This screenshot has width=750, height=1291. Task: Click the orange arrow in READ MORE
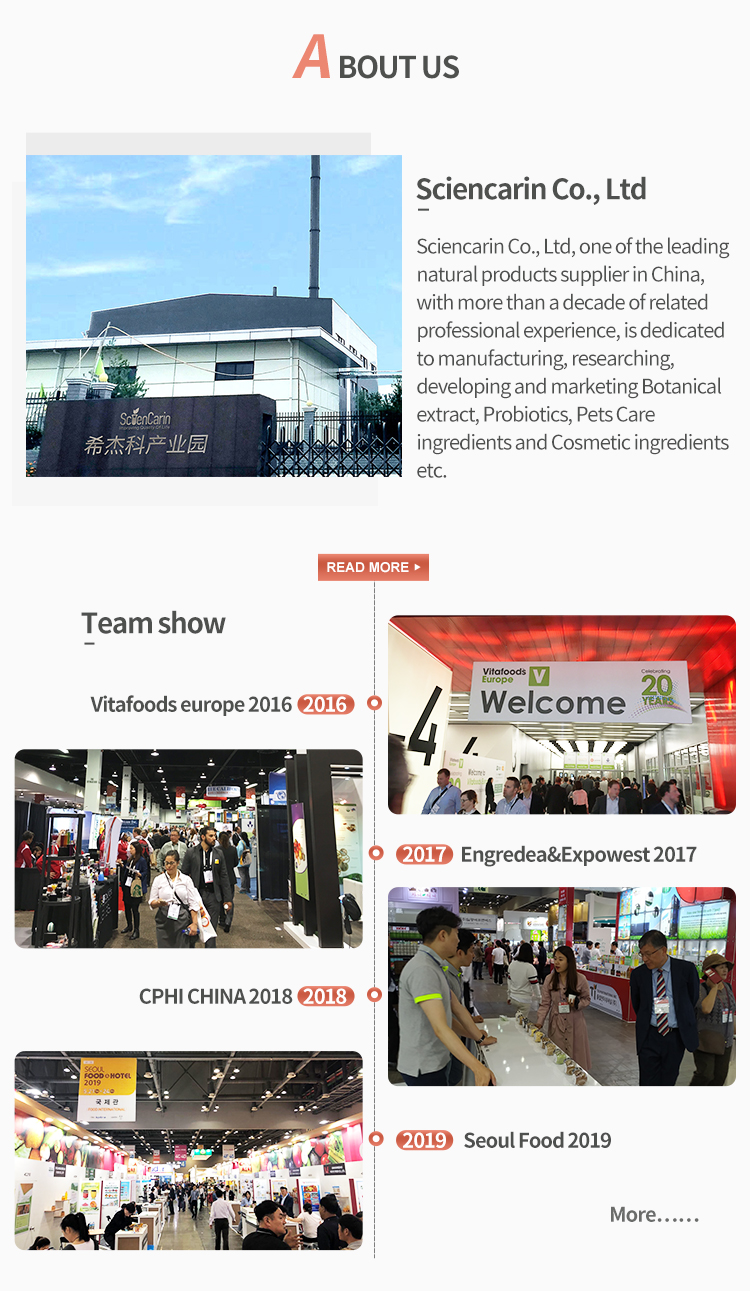coord(416,567)
